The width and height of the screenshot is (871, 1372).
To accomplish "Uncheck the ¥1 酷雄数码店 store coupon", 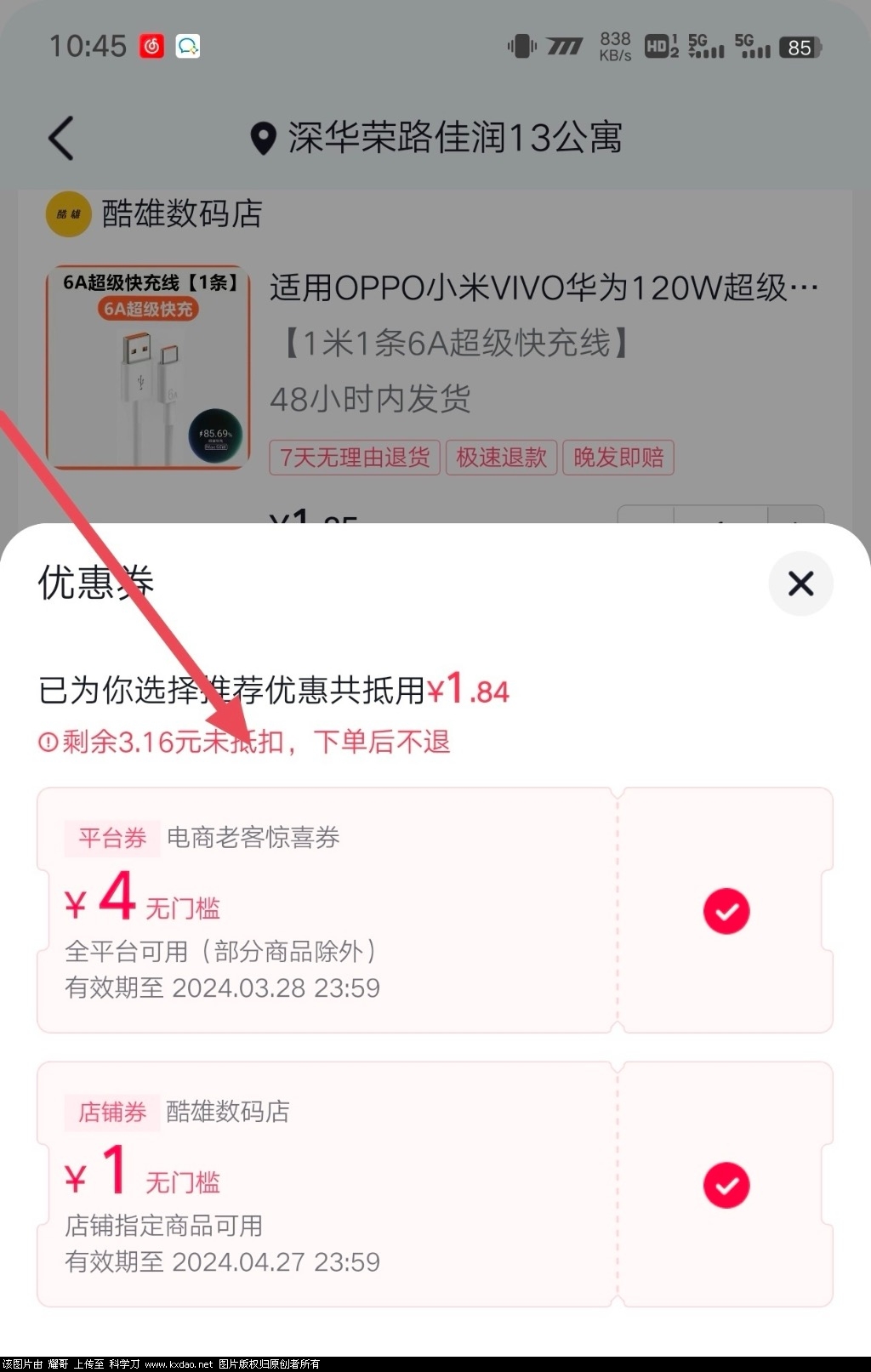I will click(x=726, y=1185).
